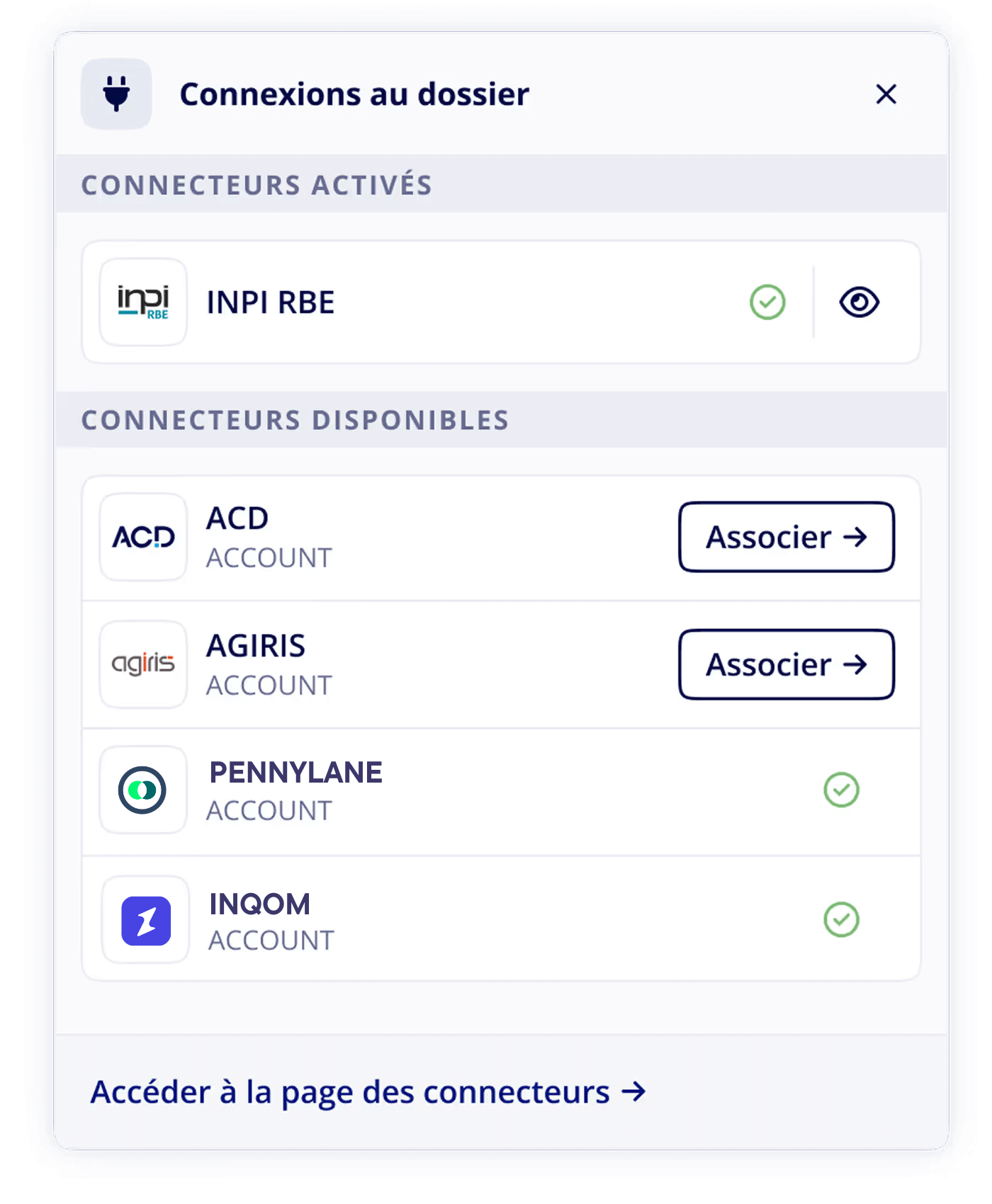Associate the ACD account connector
This screenshot has height=1204, width=992.
787,537
